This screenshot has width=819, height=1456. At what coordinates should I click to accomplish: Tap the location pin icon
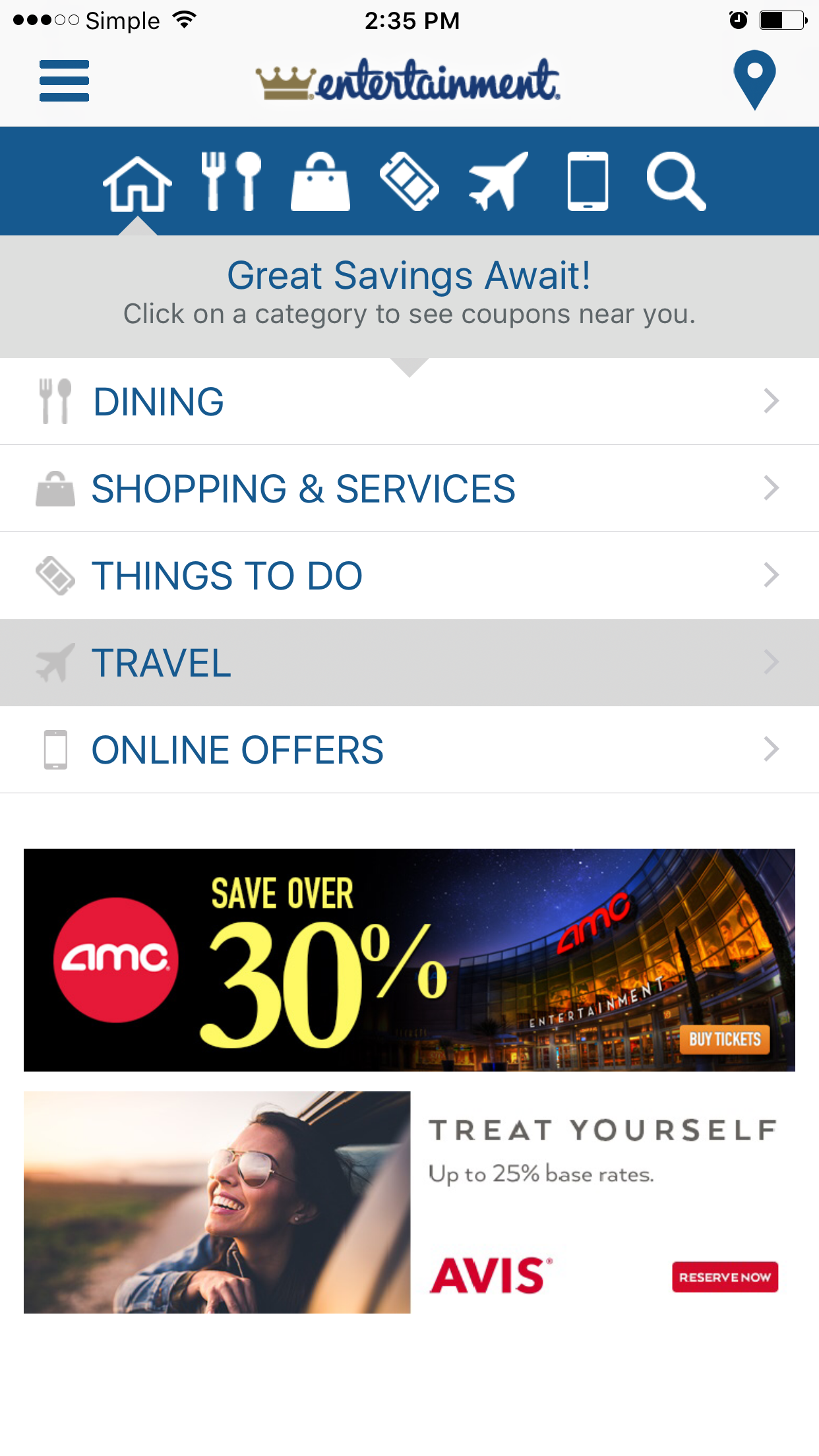click(754, 79)
